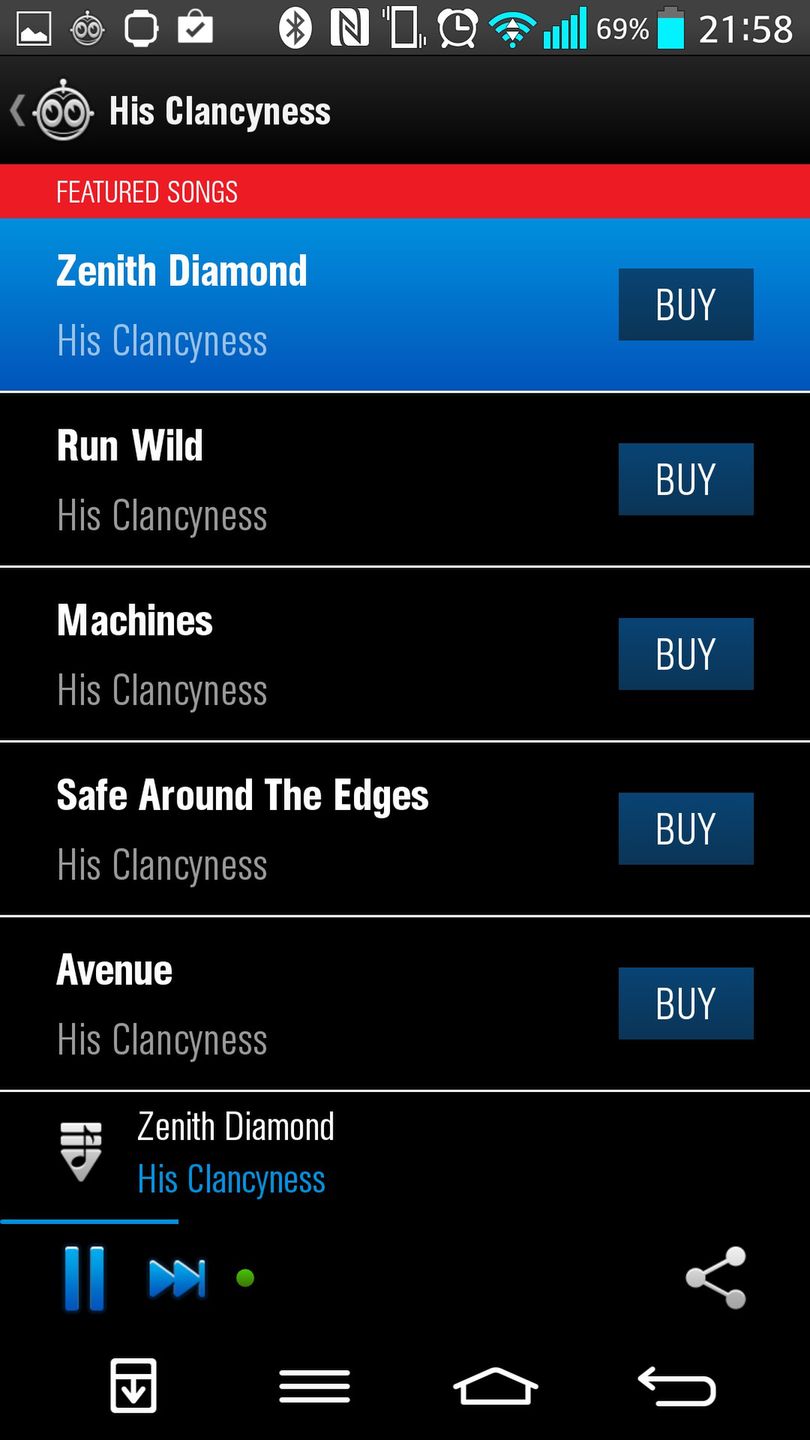
Task: Choose the Avenue song row
Action: coord(300,1004)
